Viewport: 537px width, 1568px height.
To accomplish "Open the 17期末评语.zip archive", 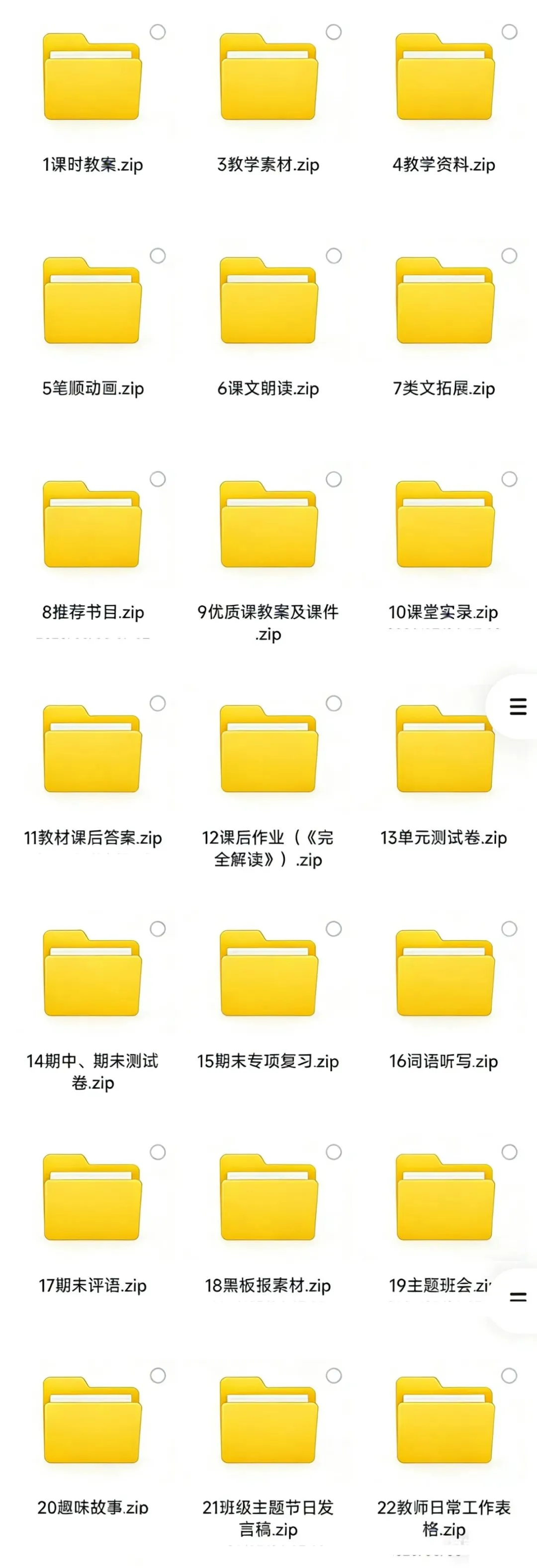I will coord(92,1197).
